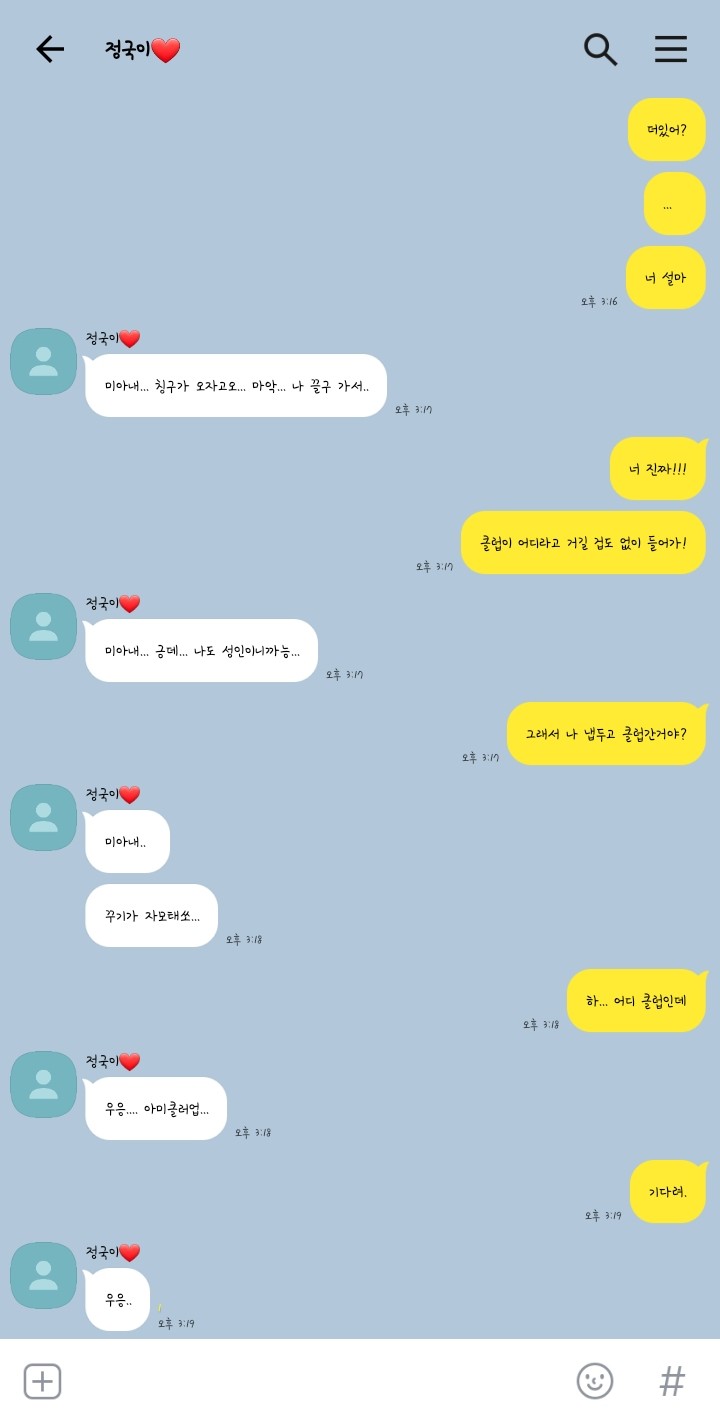The height and width of the screenshot is (1423, 720).
Task: Open sender's avatar beside 우응.. message
Action: 43,1275
